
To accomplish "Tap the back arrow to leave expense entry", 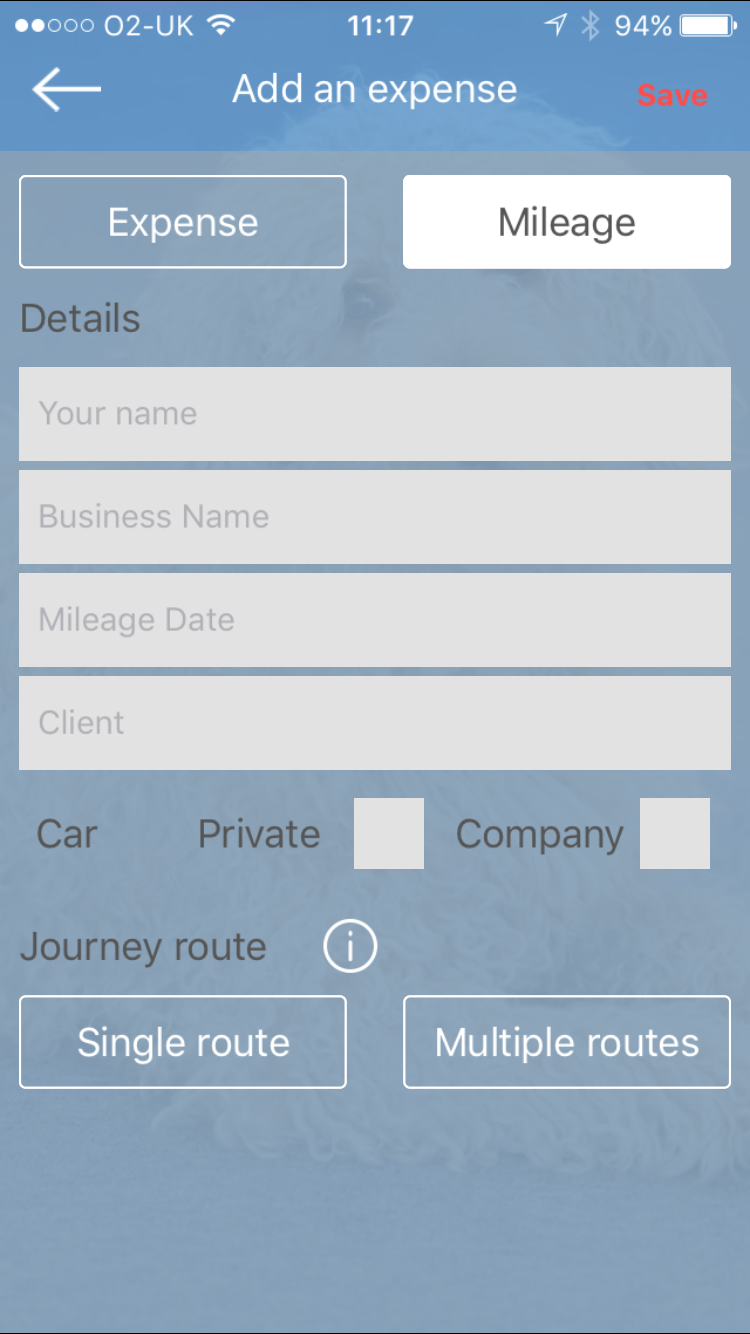I will [63, 89].
